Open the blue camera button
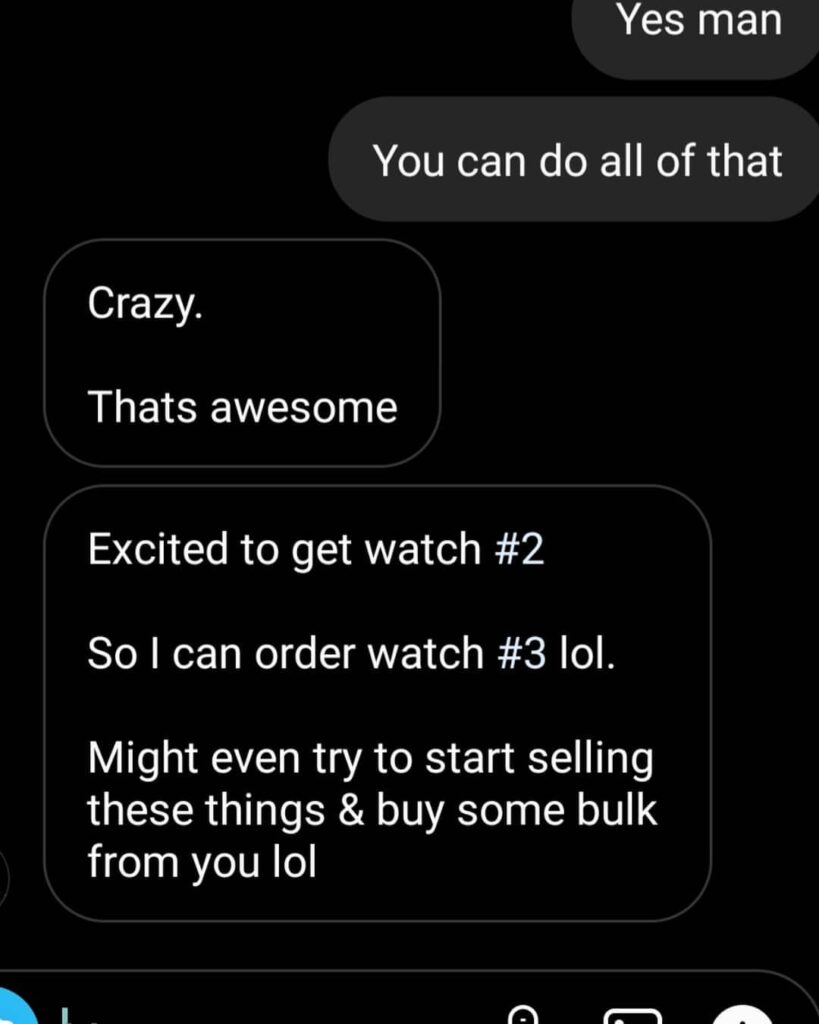This screenshot has height=1024, width=819. pyautogui.click(x=12, y=1010)
